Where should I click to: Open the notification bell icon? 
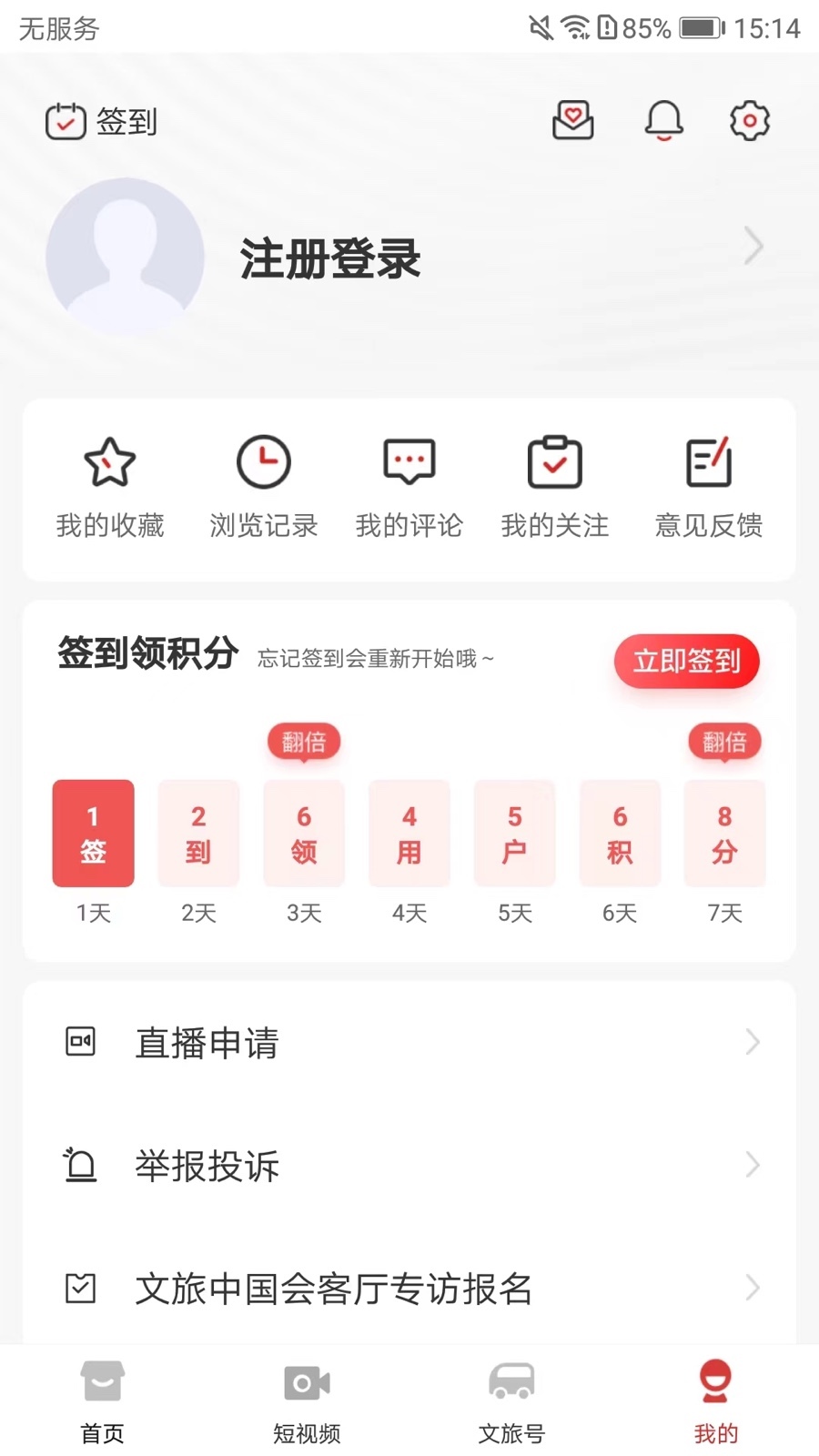pyautogui.click(x=663, y=119)
